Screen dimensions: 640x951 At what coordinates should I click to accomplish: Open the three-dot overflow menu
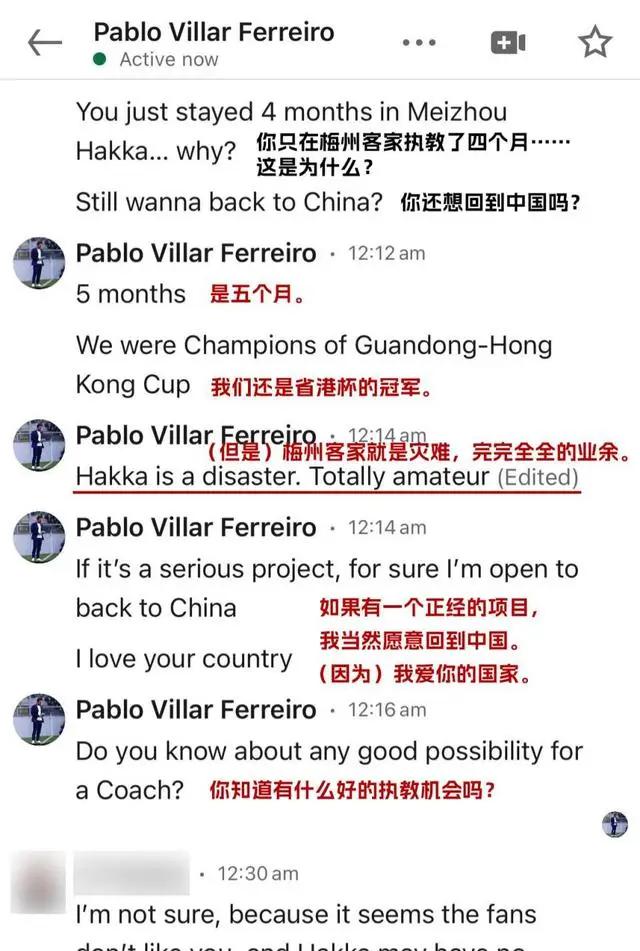tap(420, 43)
